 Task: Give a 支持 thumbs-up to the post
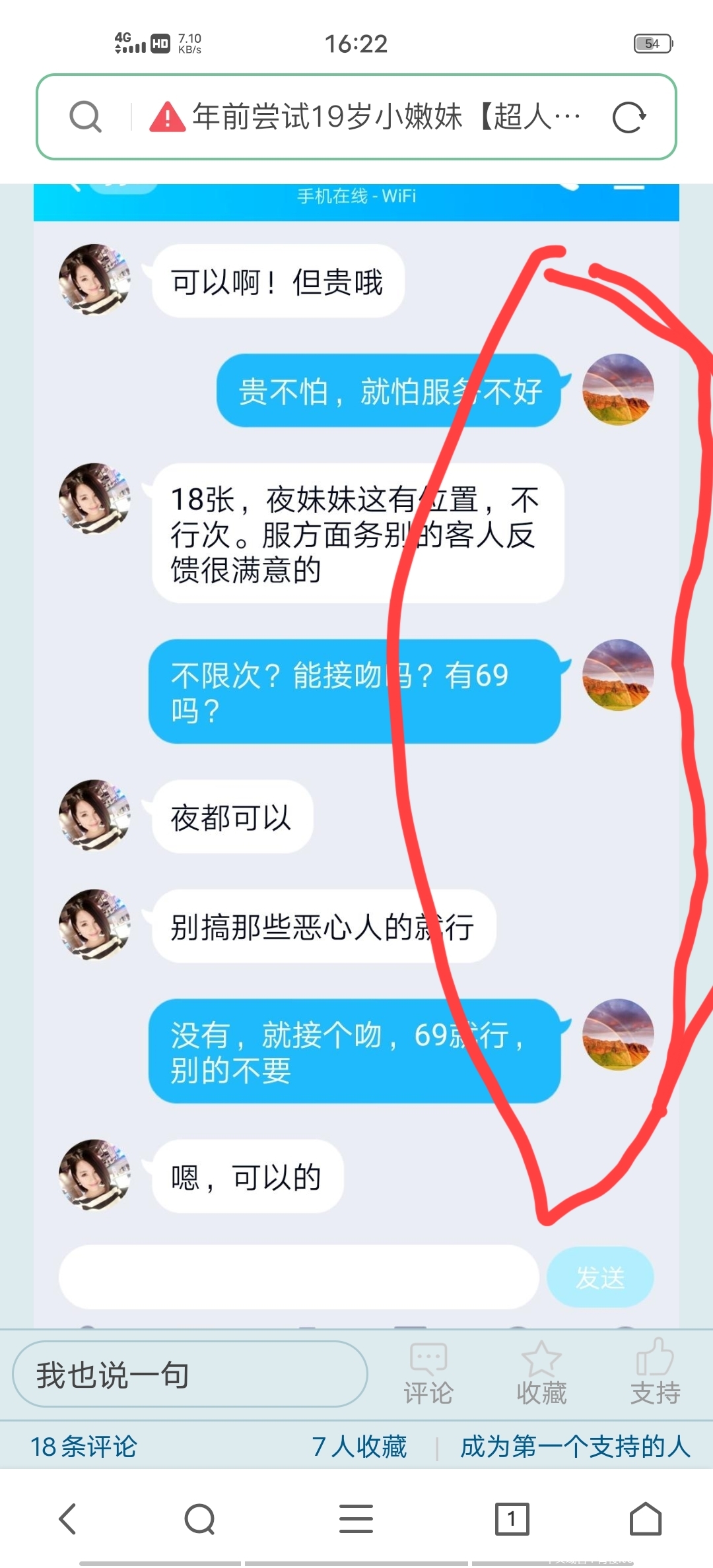click(x=655, y=1374)
